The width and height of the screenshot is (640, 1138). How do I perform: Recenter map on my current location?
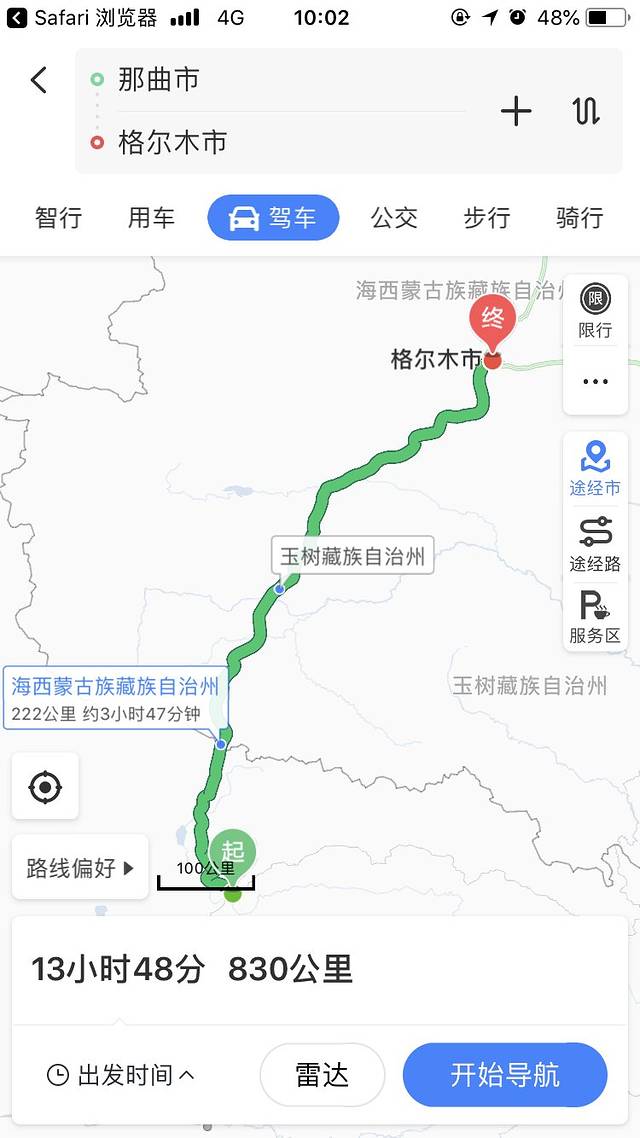coord(45,786)
